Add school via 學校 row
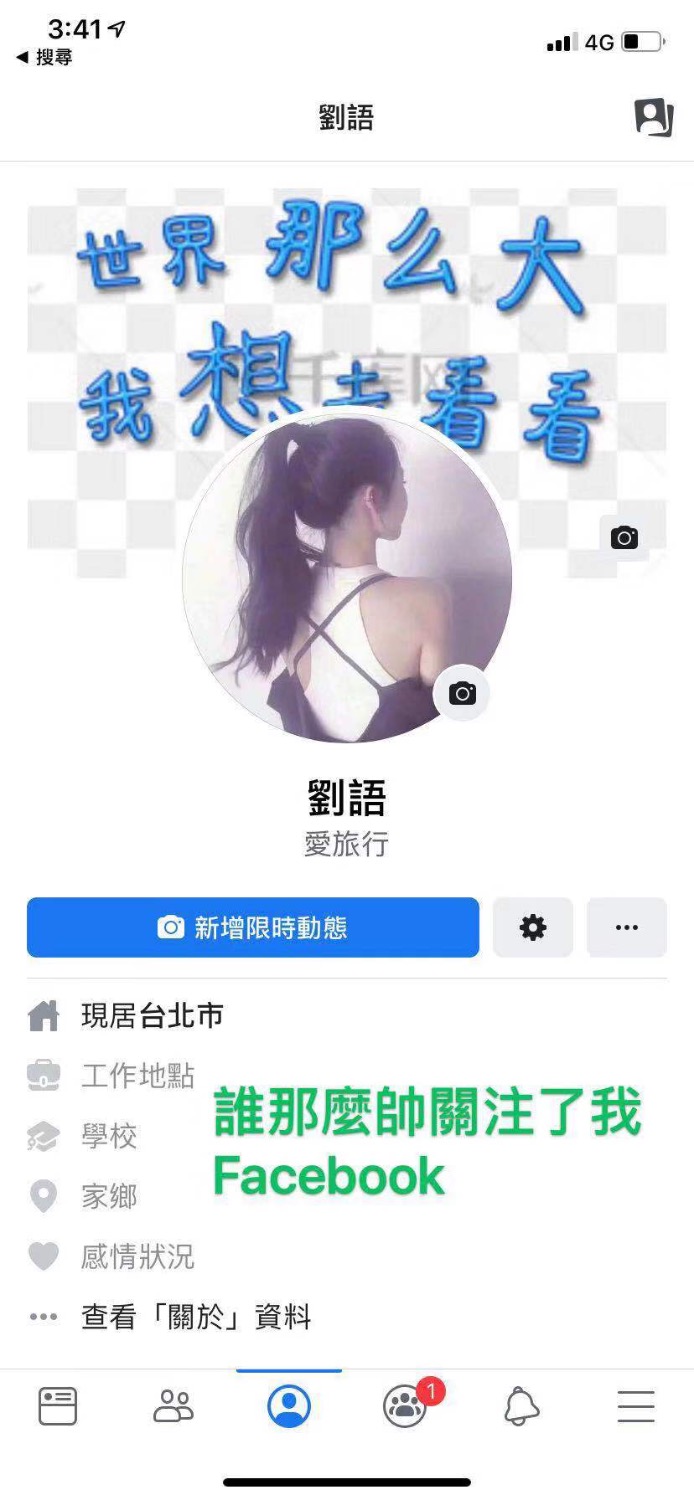Screen dimensions: 694x1500 point(109,1136)
